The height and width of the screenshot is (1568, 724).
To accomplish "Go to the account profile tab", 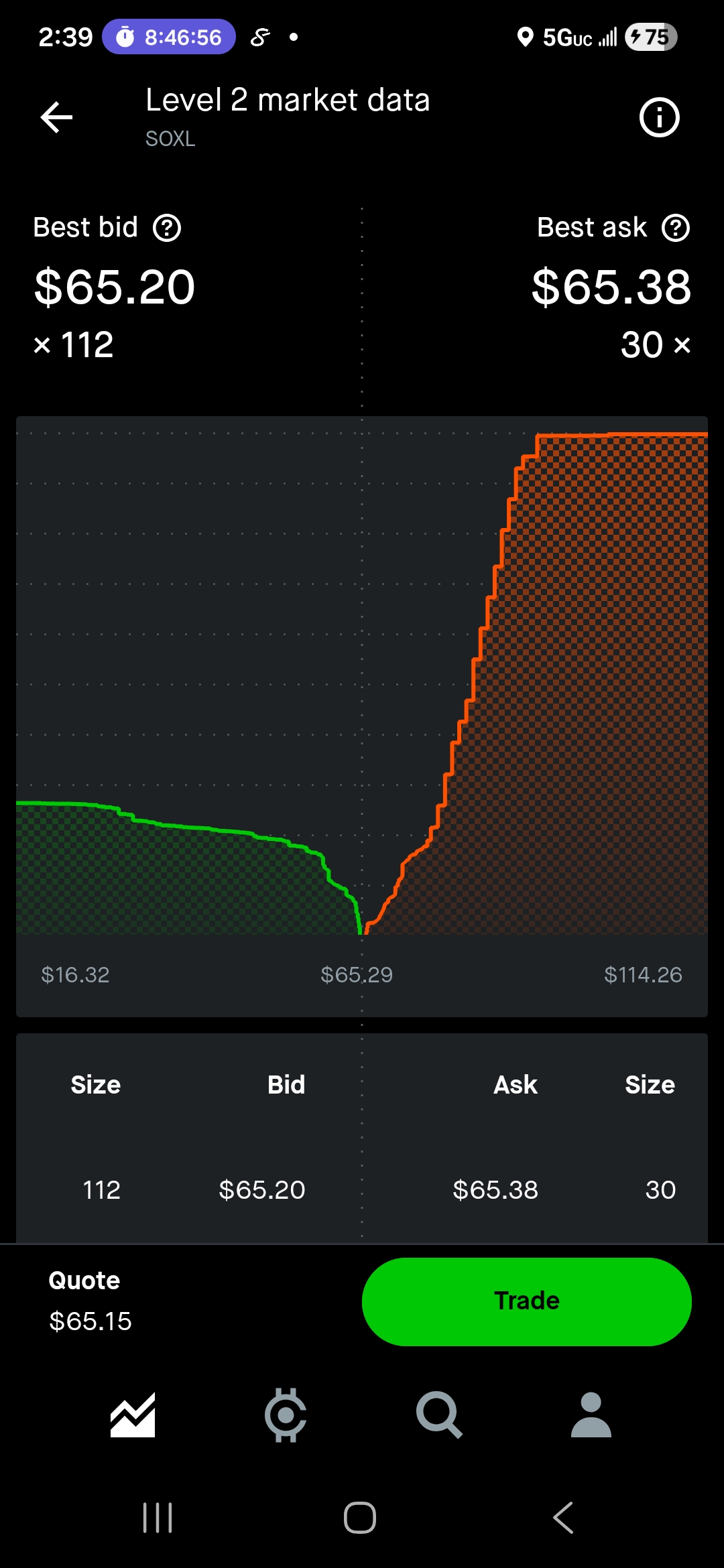I will (591, 1415).
